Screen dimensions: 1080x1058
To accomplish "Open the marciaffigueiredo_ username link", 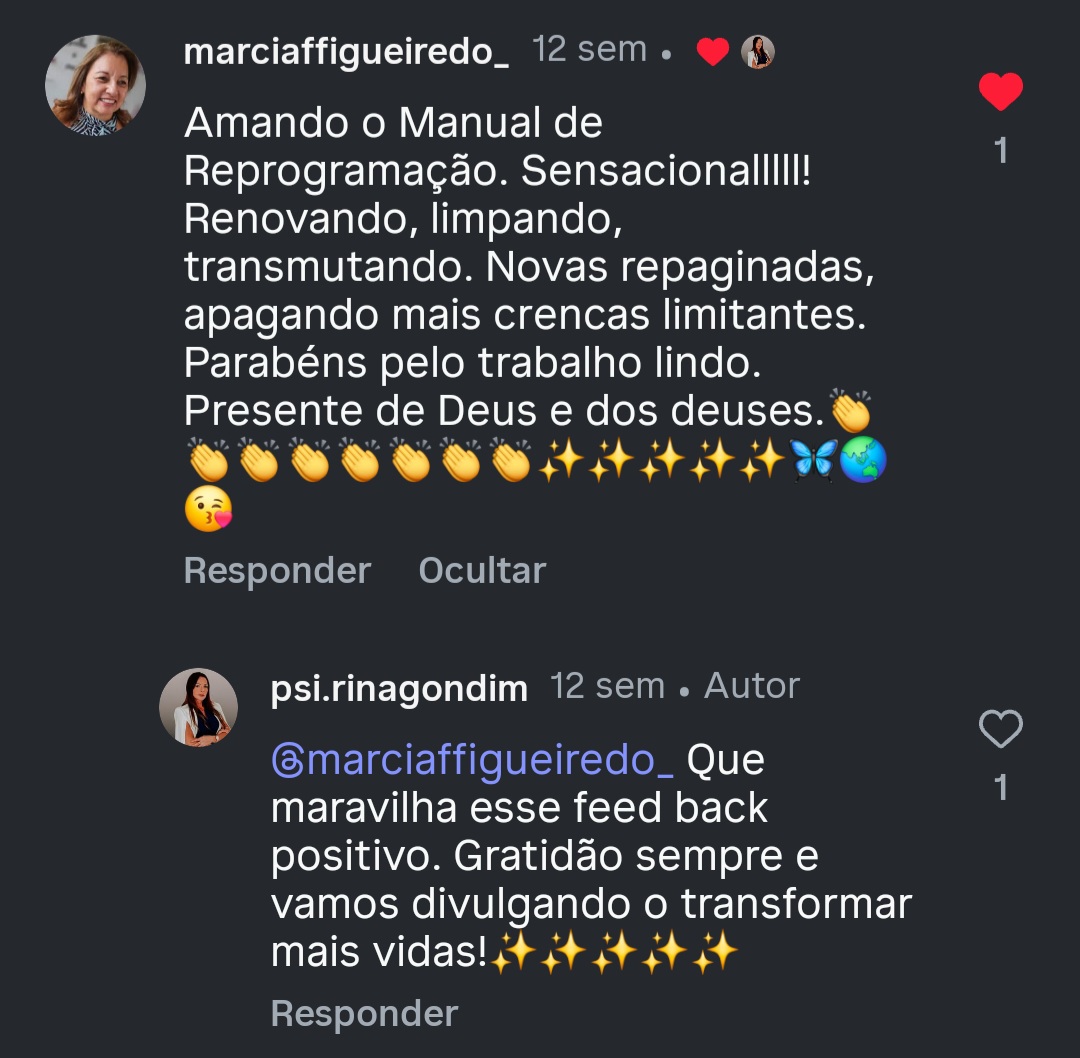I will (346, 51).
